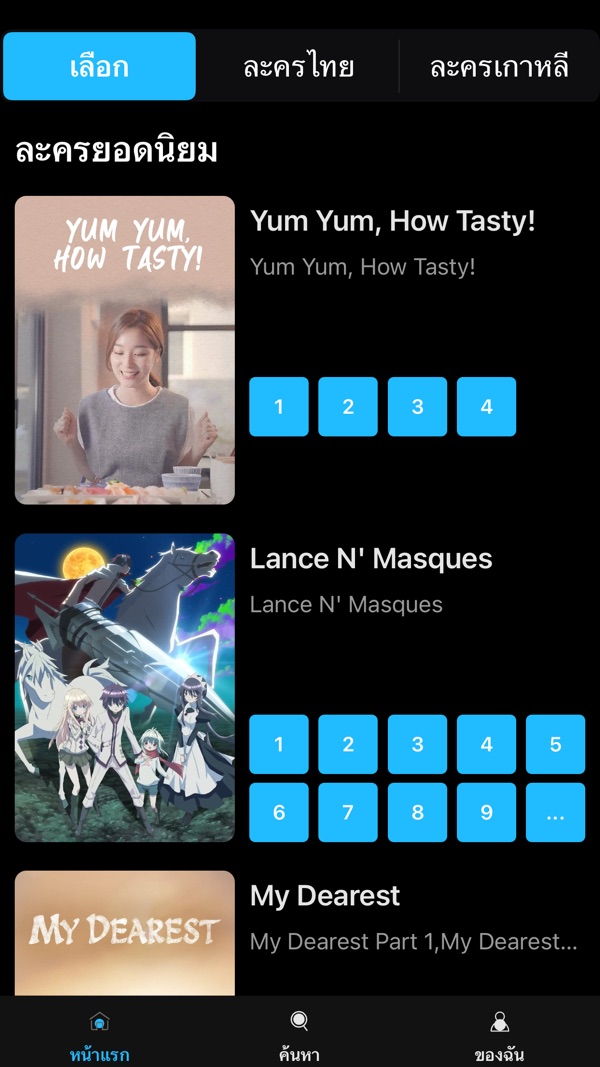Play episode 9 of Lance N' Masques

tap(486, 812)
